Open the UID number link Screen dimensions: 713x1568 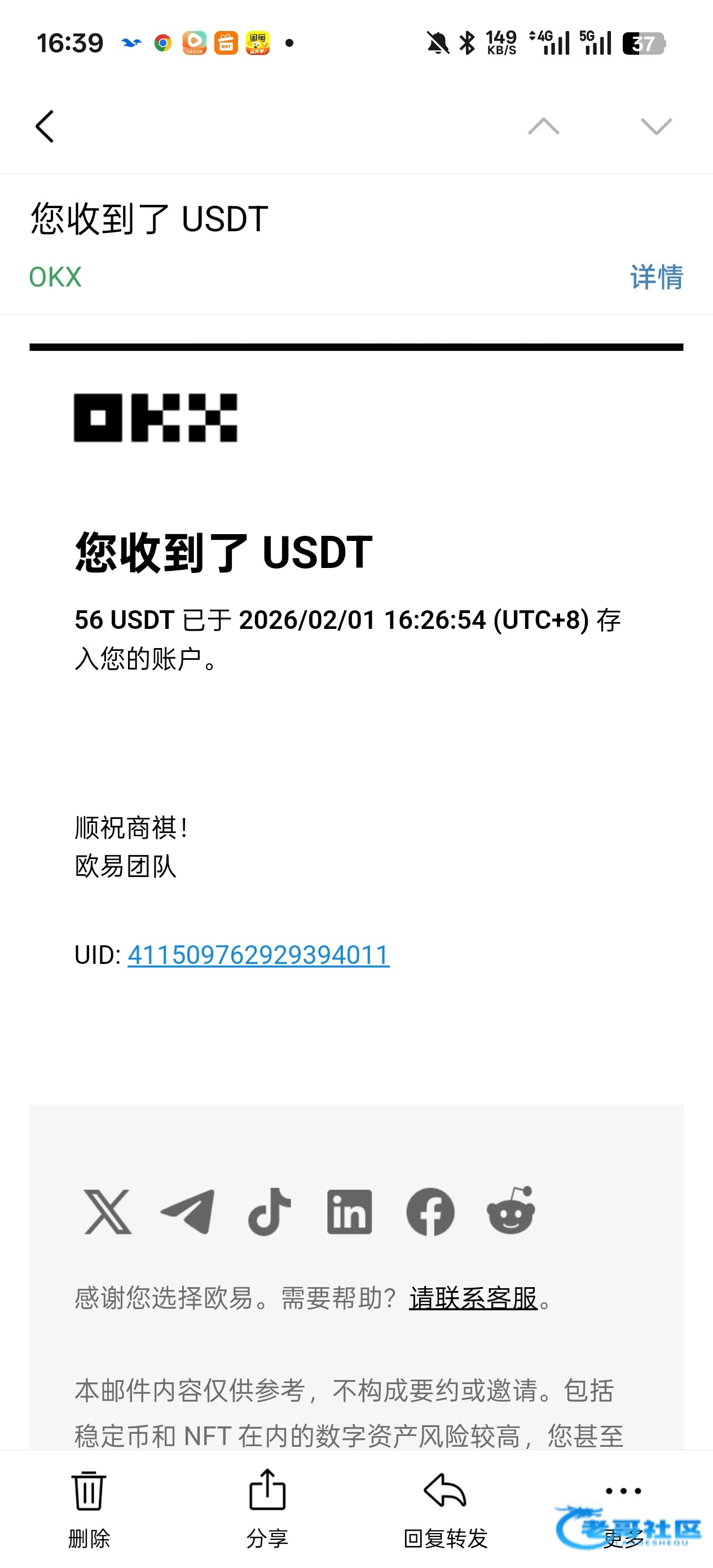click(x=258, y=955)
